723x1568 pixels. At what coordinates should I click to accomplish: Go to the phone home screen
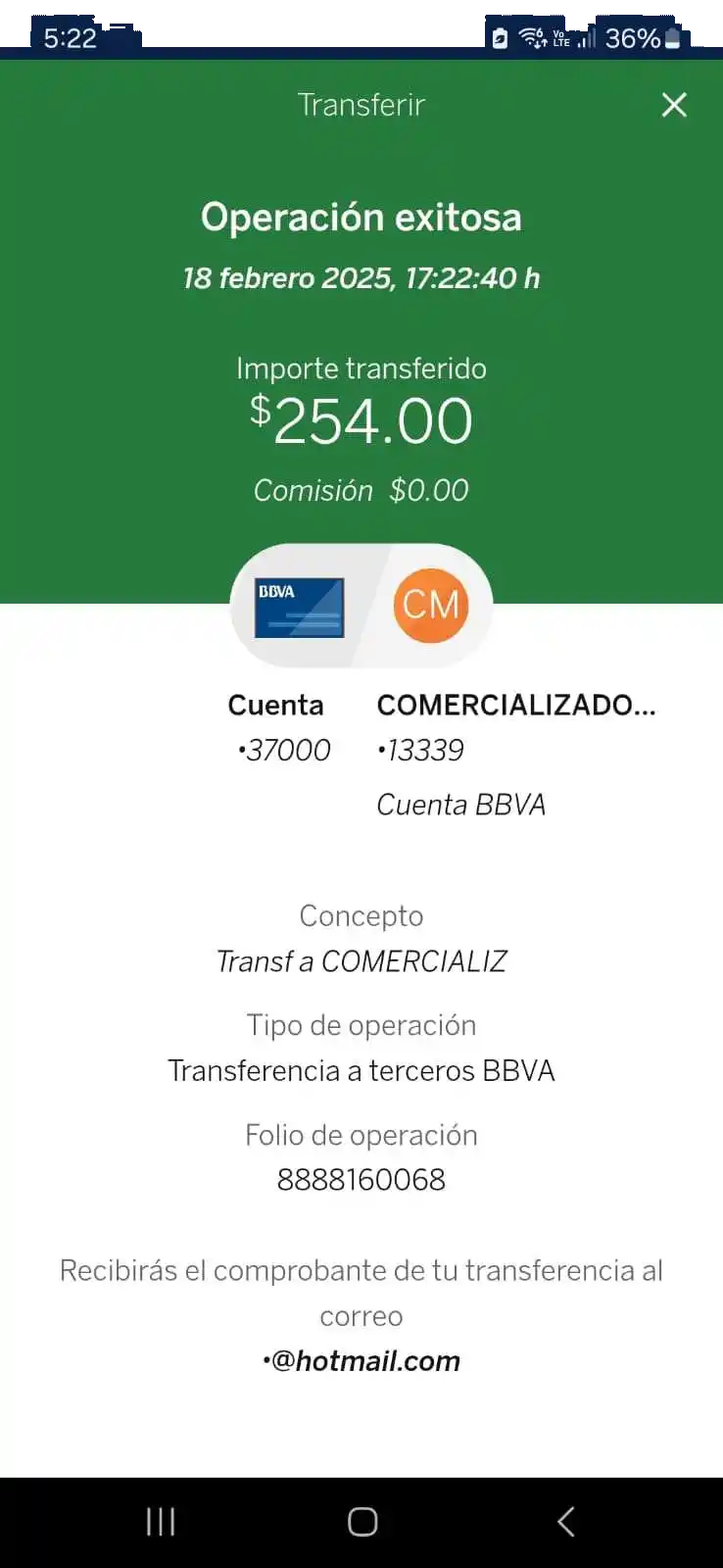coord(362,1521)
